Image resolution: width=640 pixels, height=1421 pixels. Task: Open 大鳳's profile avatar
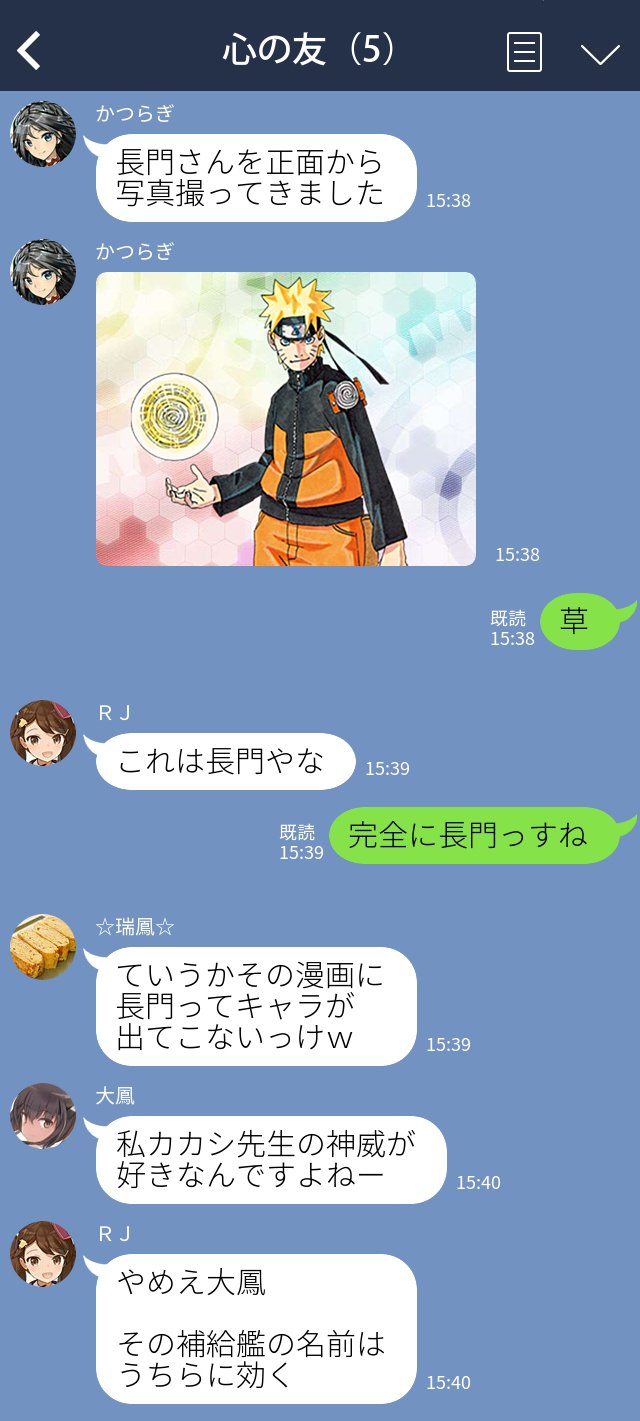click(43, 1116)
